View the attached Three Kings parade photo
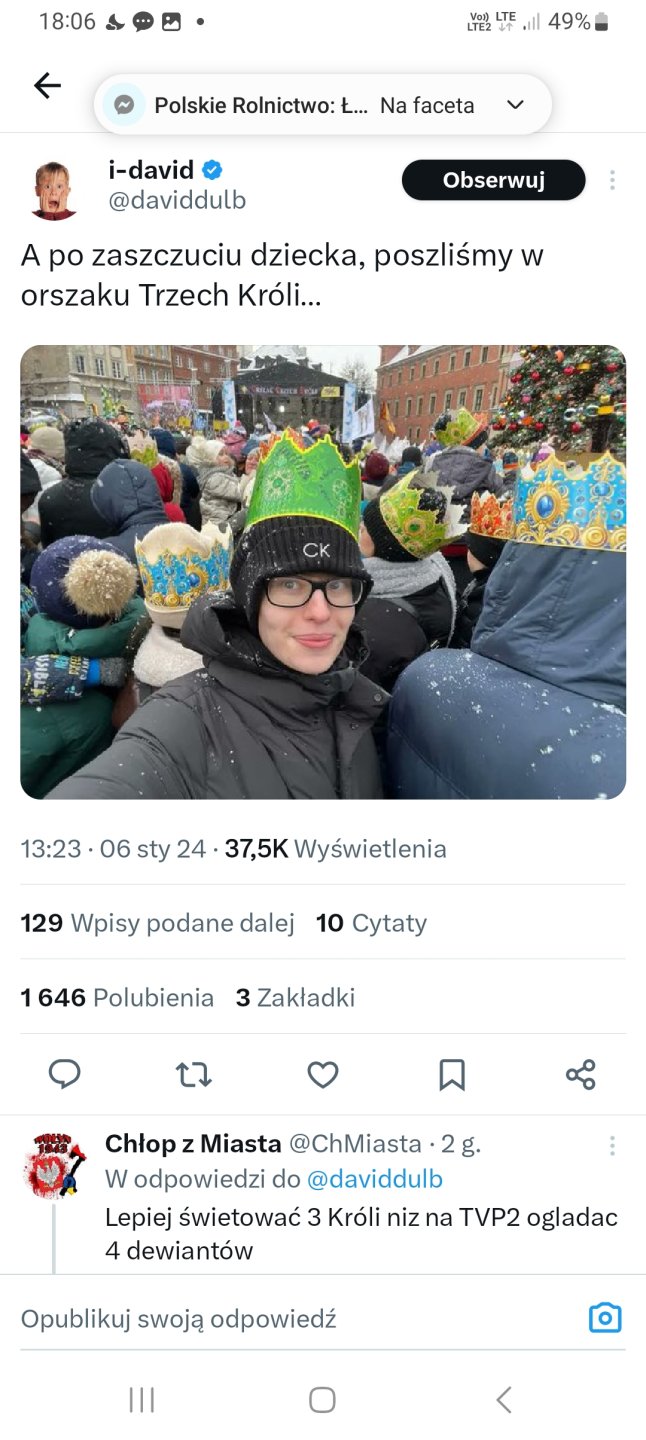This screenshot has height=1440, width=646. tap(323, 572)
